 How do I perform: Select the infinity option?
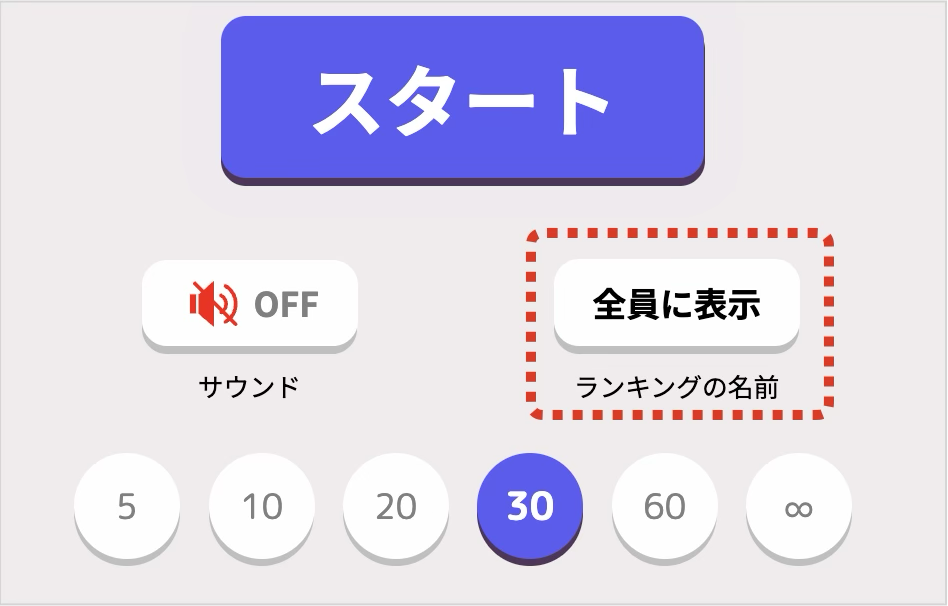pos(798,507)
